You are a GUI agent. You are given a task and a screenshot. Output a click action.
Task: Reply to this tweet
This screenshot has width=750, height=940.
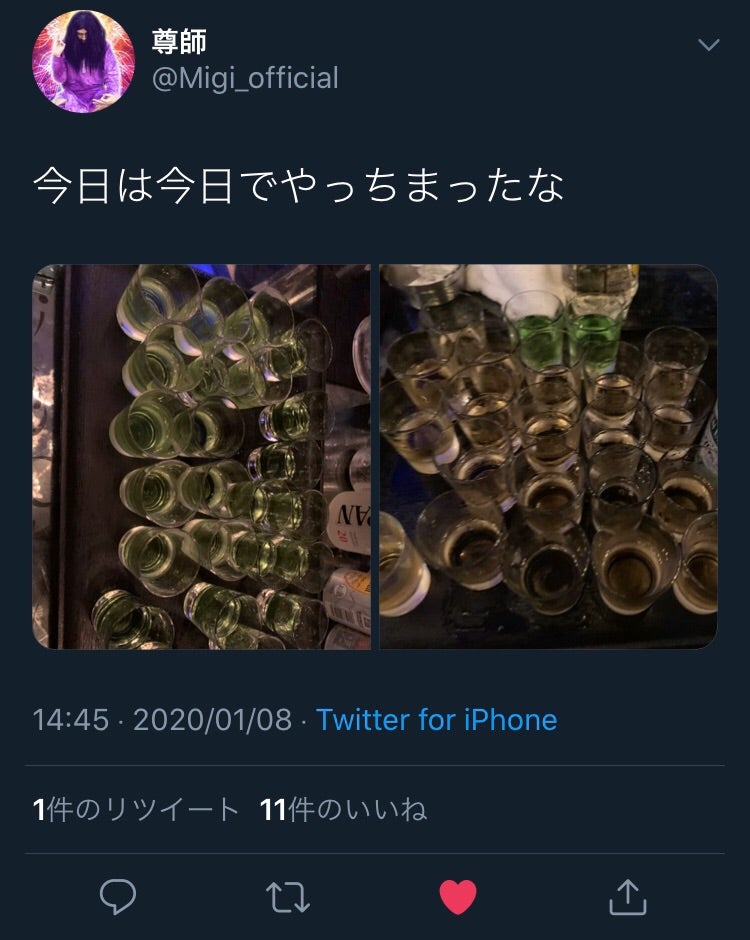[x=118, y=897]
